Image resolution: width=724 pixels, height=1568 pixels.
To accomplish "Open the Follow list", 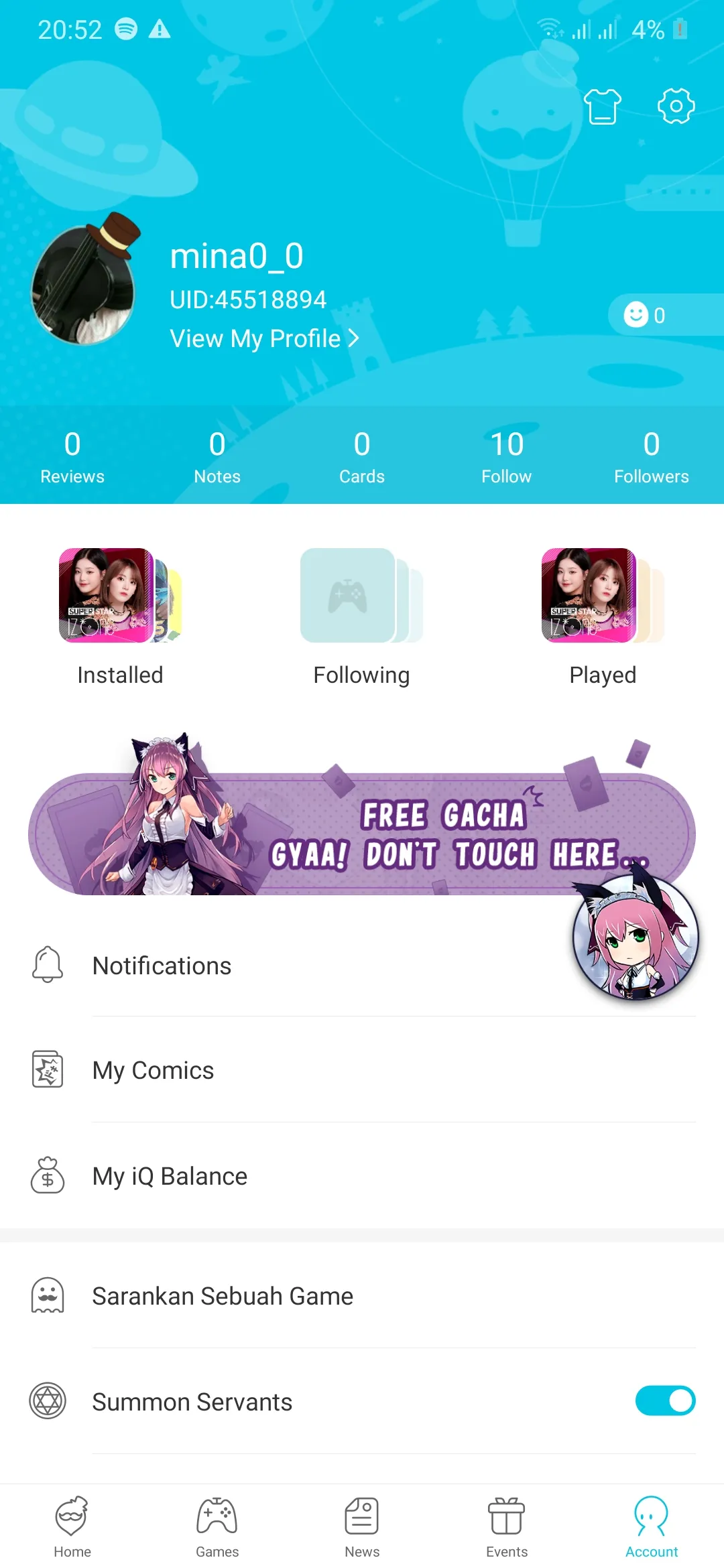I will click(x=506, y=457).
